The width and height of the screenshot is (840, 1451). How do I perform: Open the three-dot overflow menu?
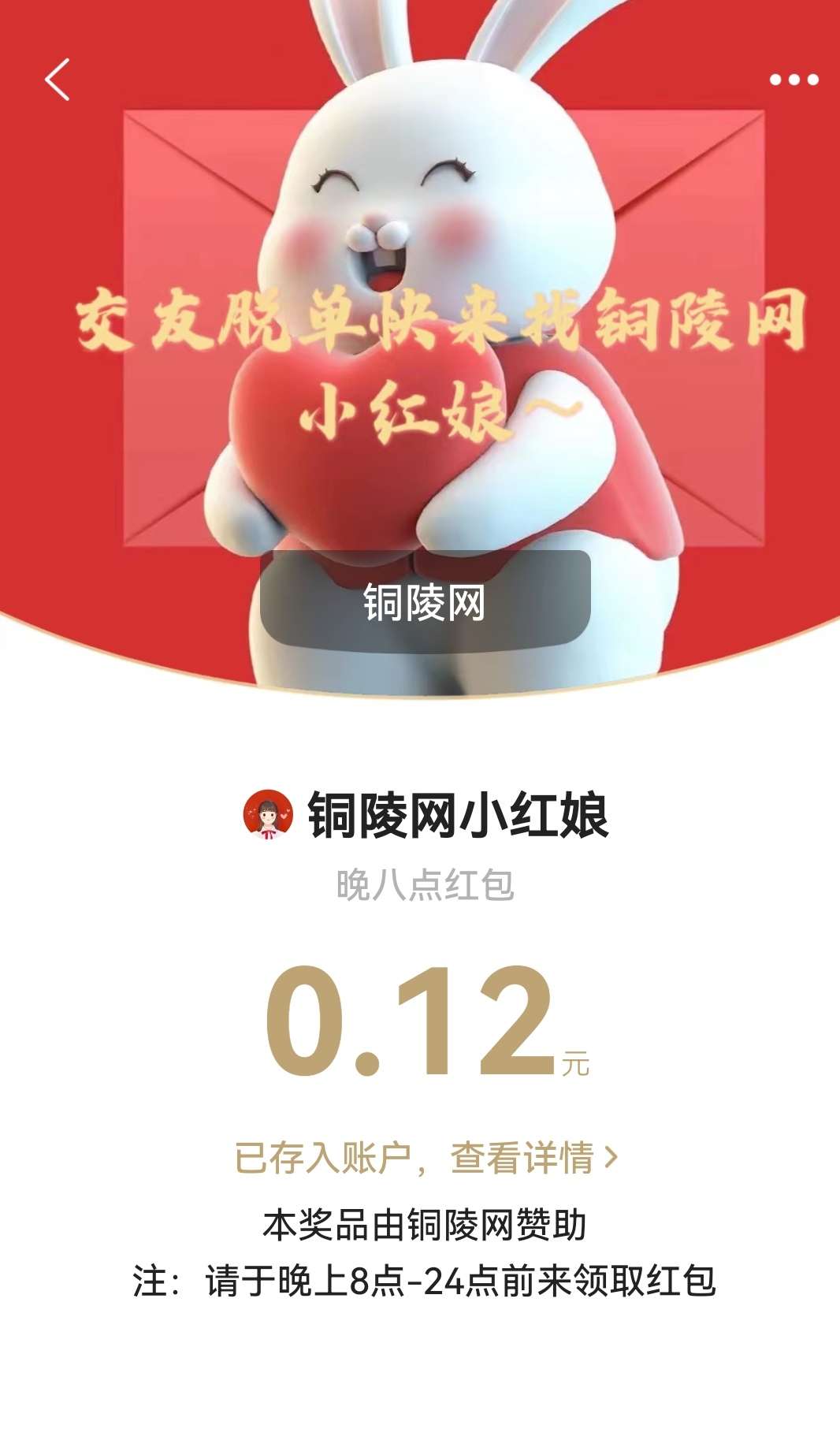pos(794,80)
